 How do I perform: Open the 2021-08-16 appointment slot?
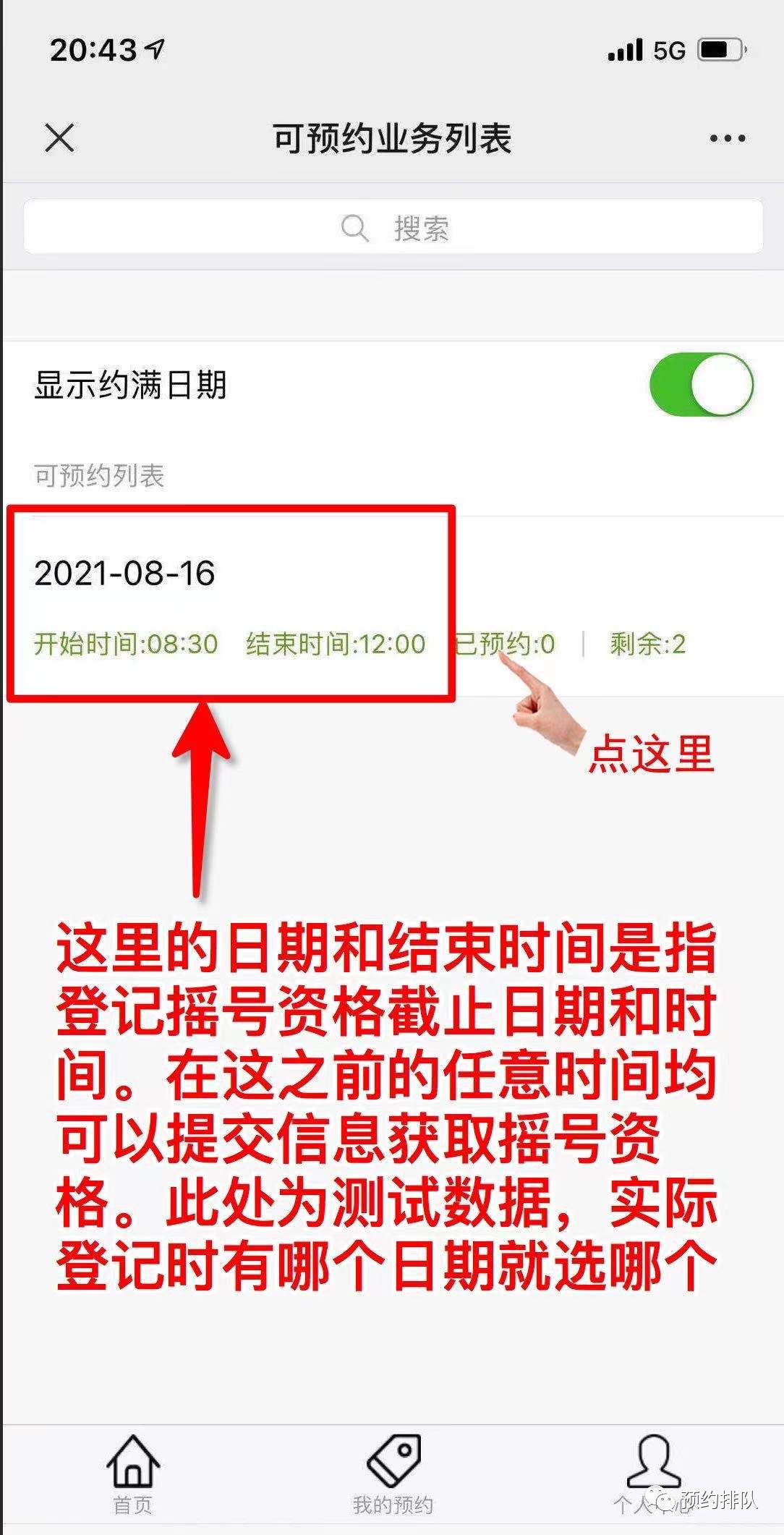391,606
